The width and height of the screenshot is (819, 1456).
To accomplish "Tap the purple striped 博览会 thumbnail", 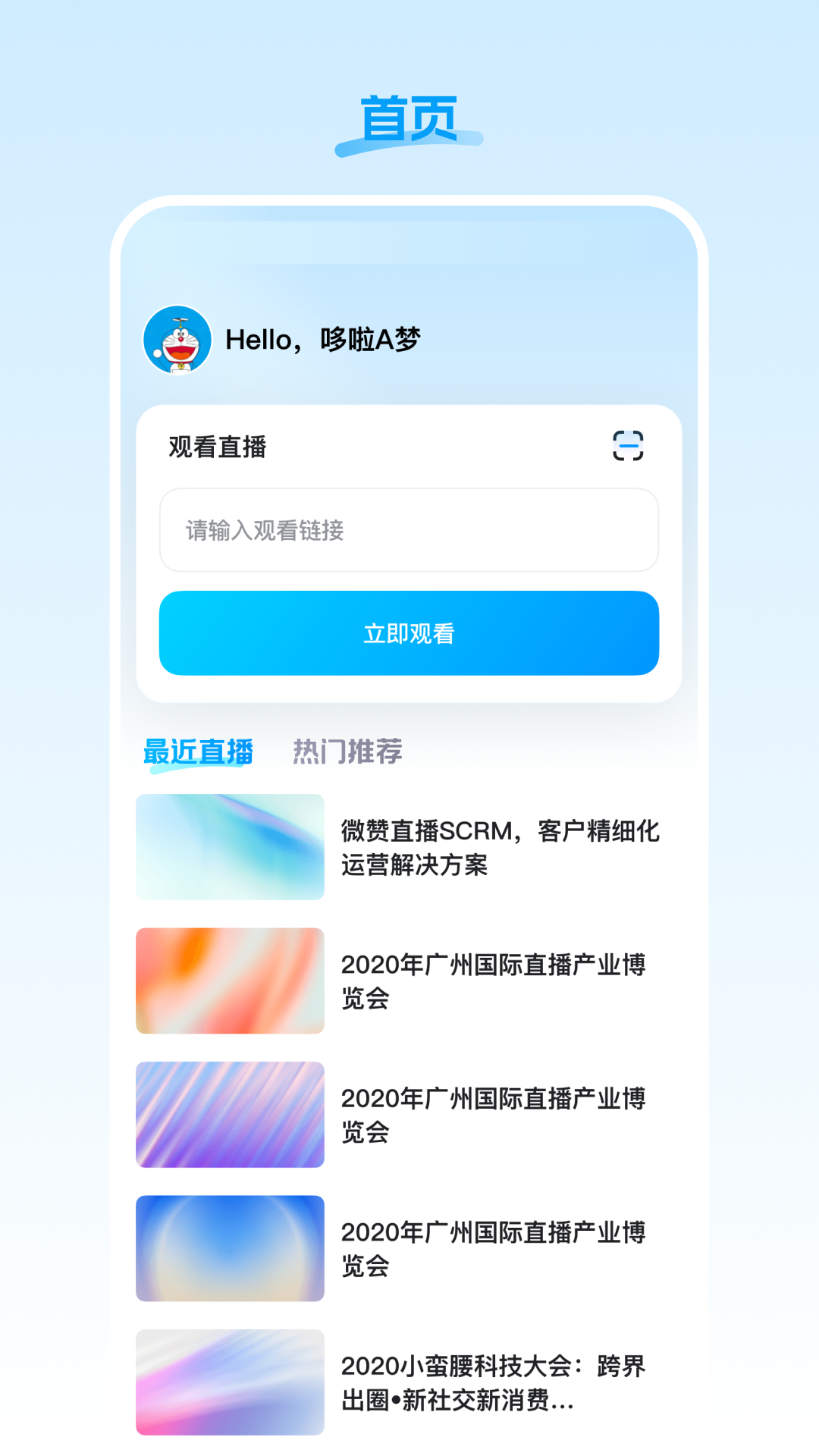I will click(x=231, y=1115).
